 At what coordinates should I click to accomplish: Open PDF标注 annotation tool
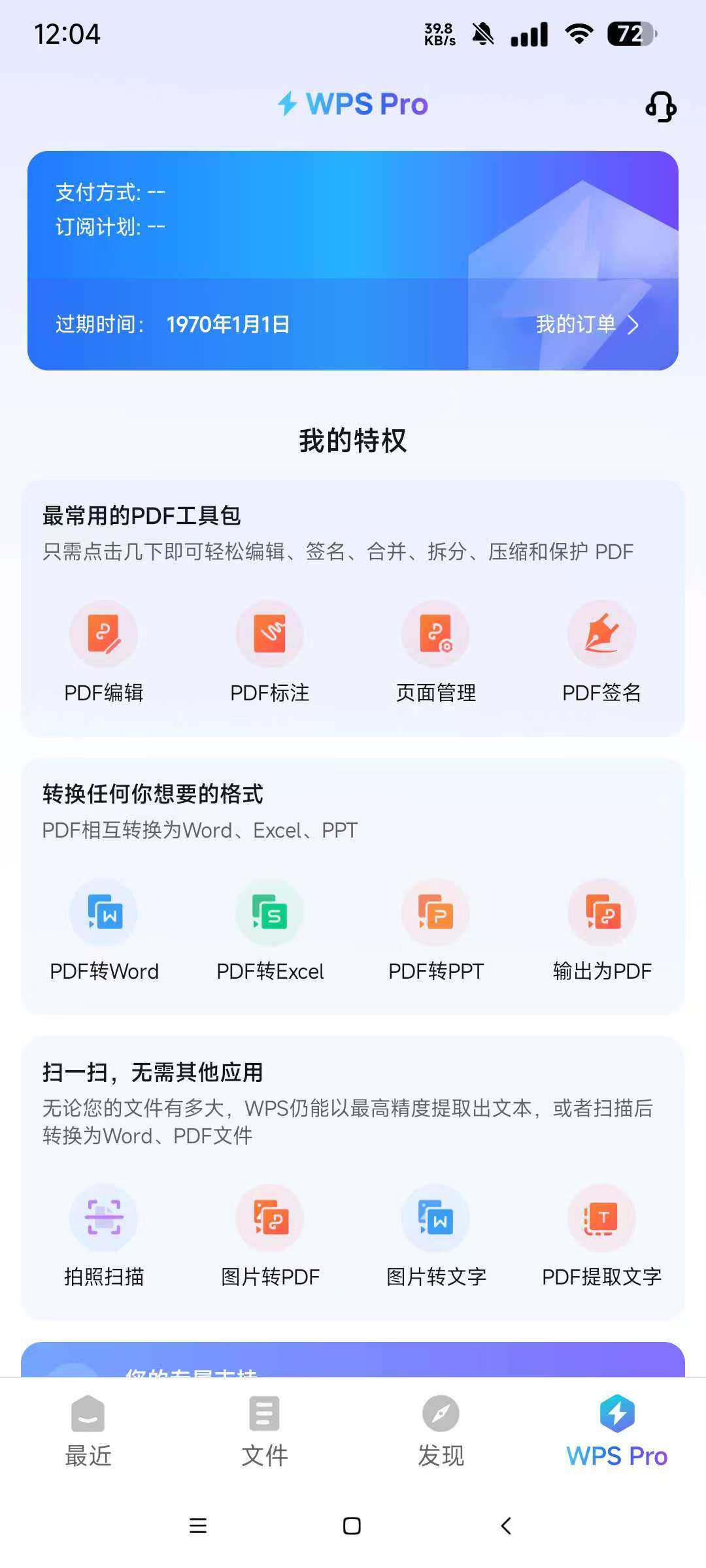(270, 634)
